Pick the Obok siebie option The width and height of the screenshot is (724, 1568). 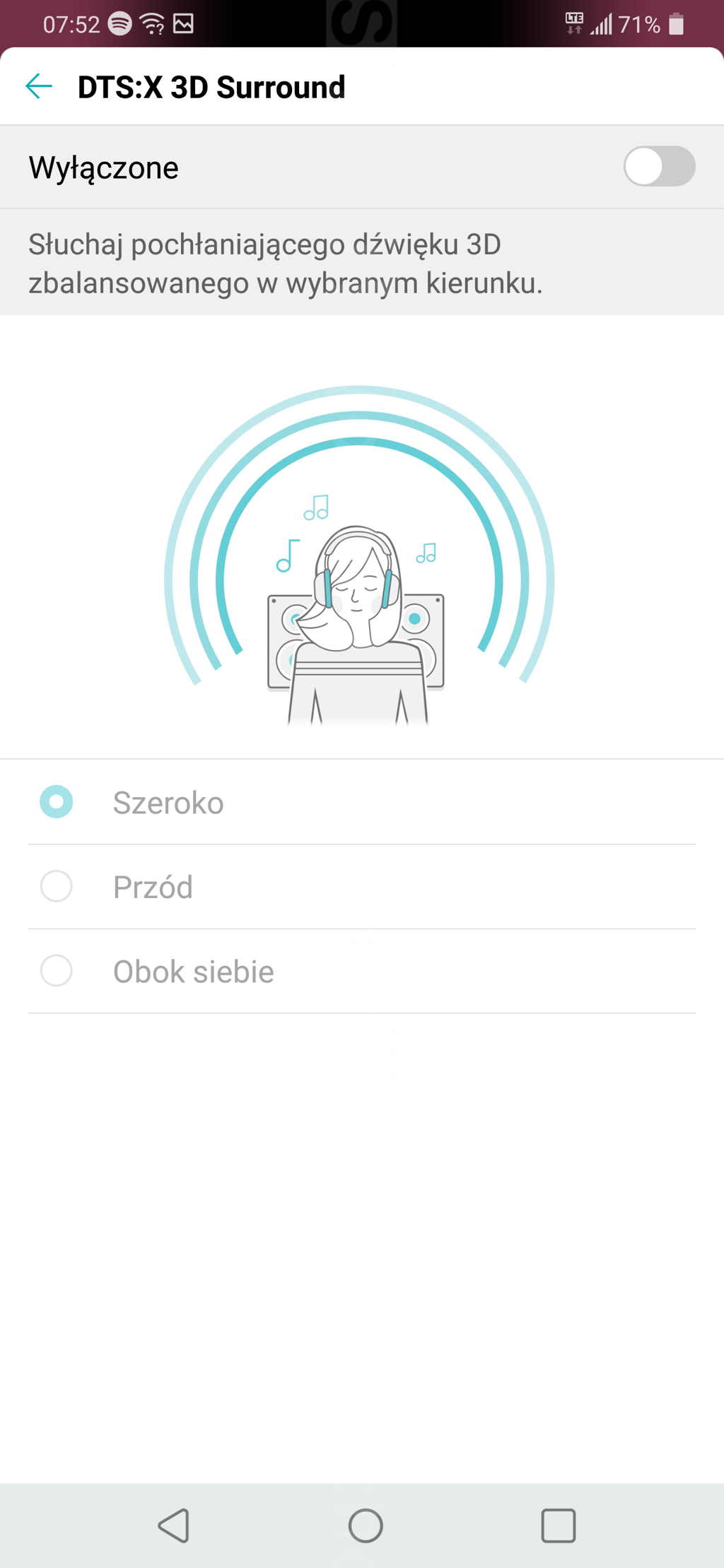coord(57,971)
